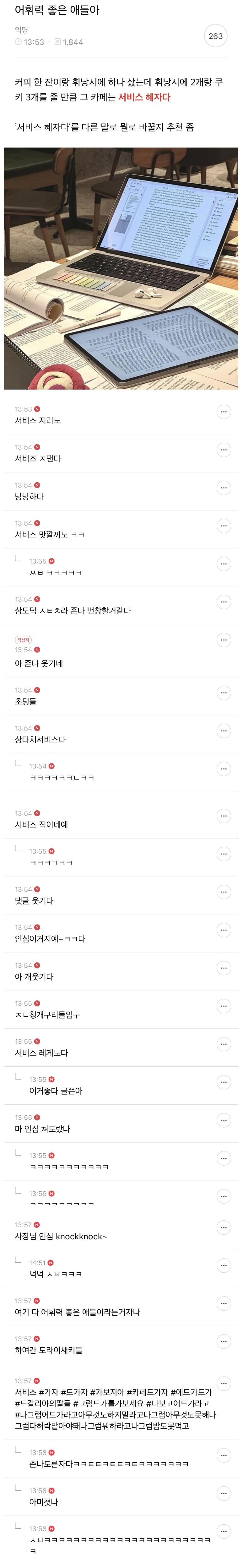Open options for '마 인심 쳐도랐나' comment
Viewport: 243px width, 1568px height.
coord(224,1121)
